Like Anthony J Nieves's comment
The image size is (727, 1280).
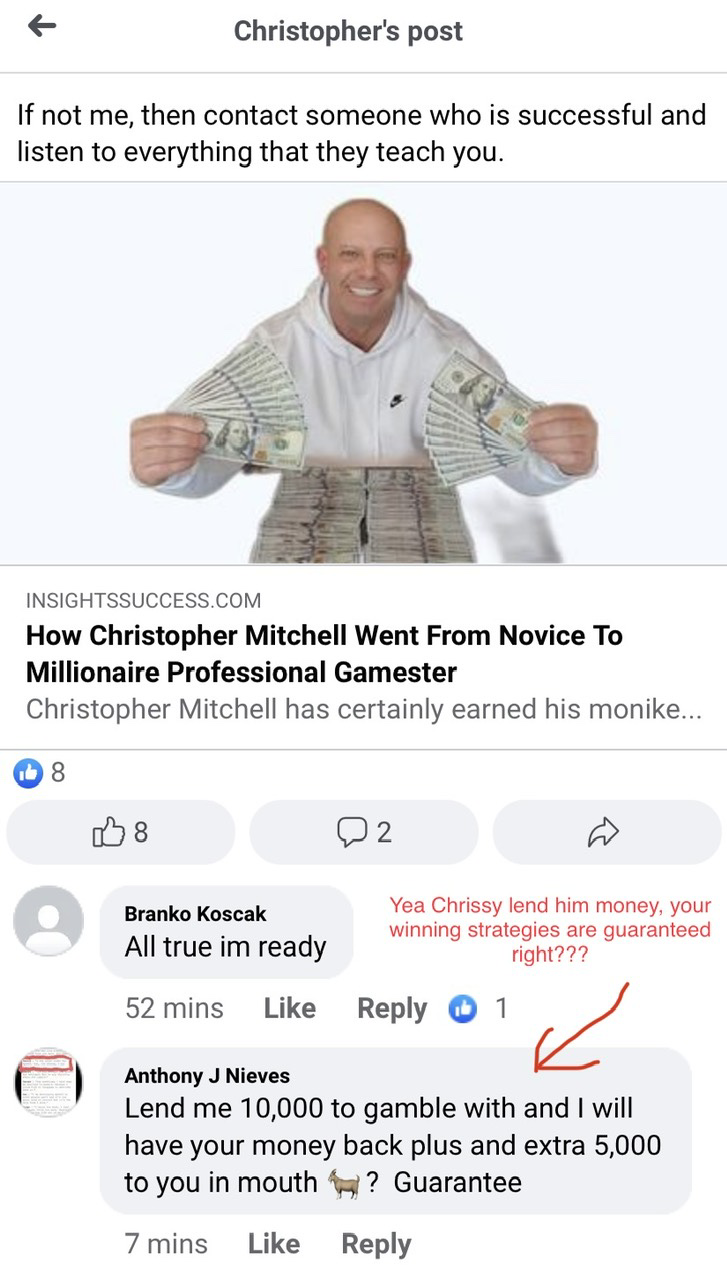(x=273, y=1243)
